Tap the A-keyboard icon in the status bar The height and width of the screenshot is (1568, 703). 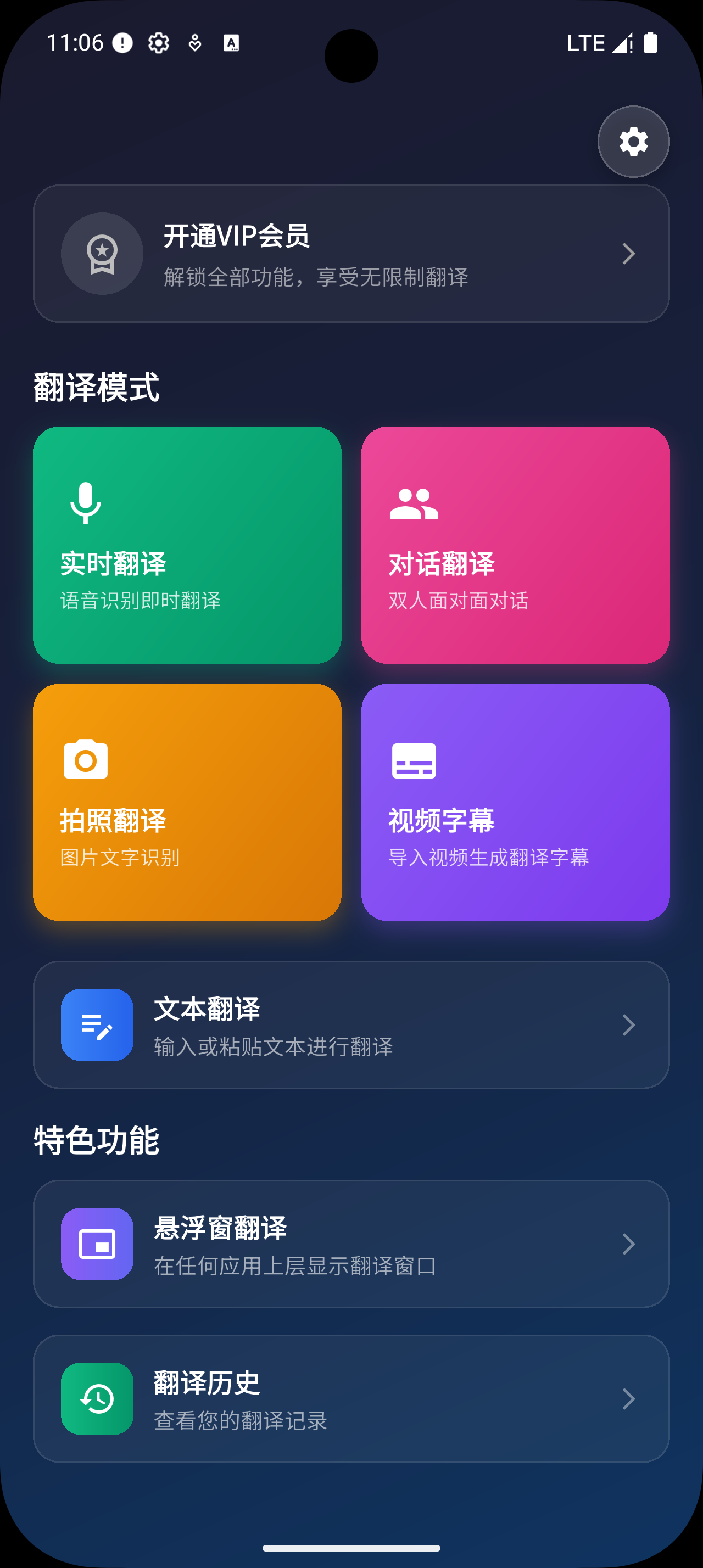[x=231, y=43]
